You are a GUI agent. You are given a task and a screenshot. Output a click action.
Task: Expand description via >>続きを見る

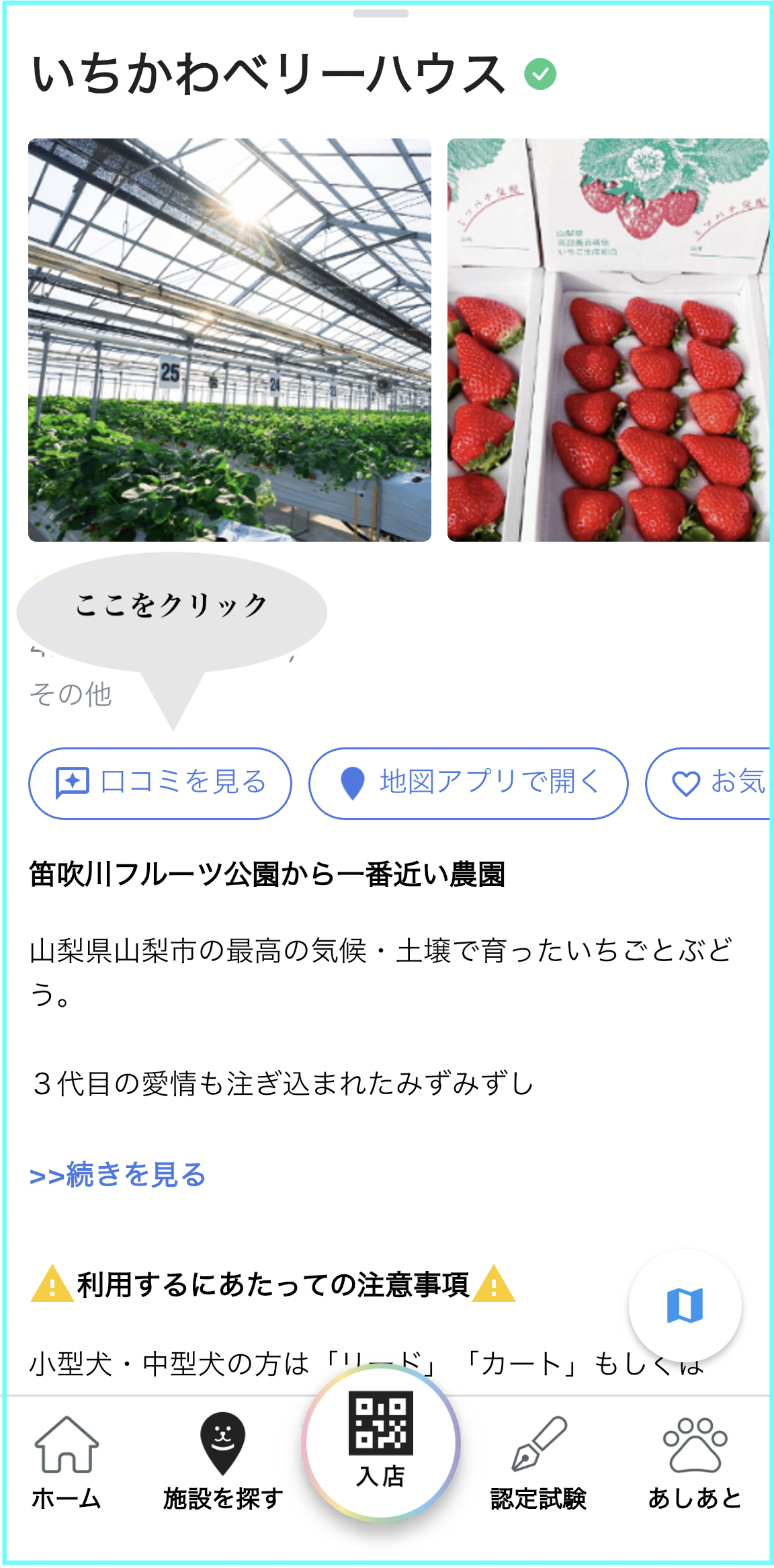coord(118,1175)
